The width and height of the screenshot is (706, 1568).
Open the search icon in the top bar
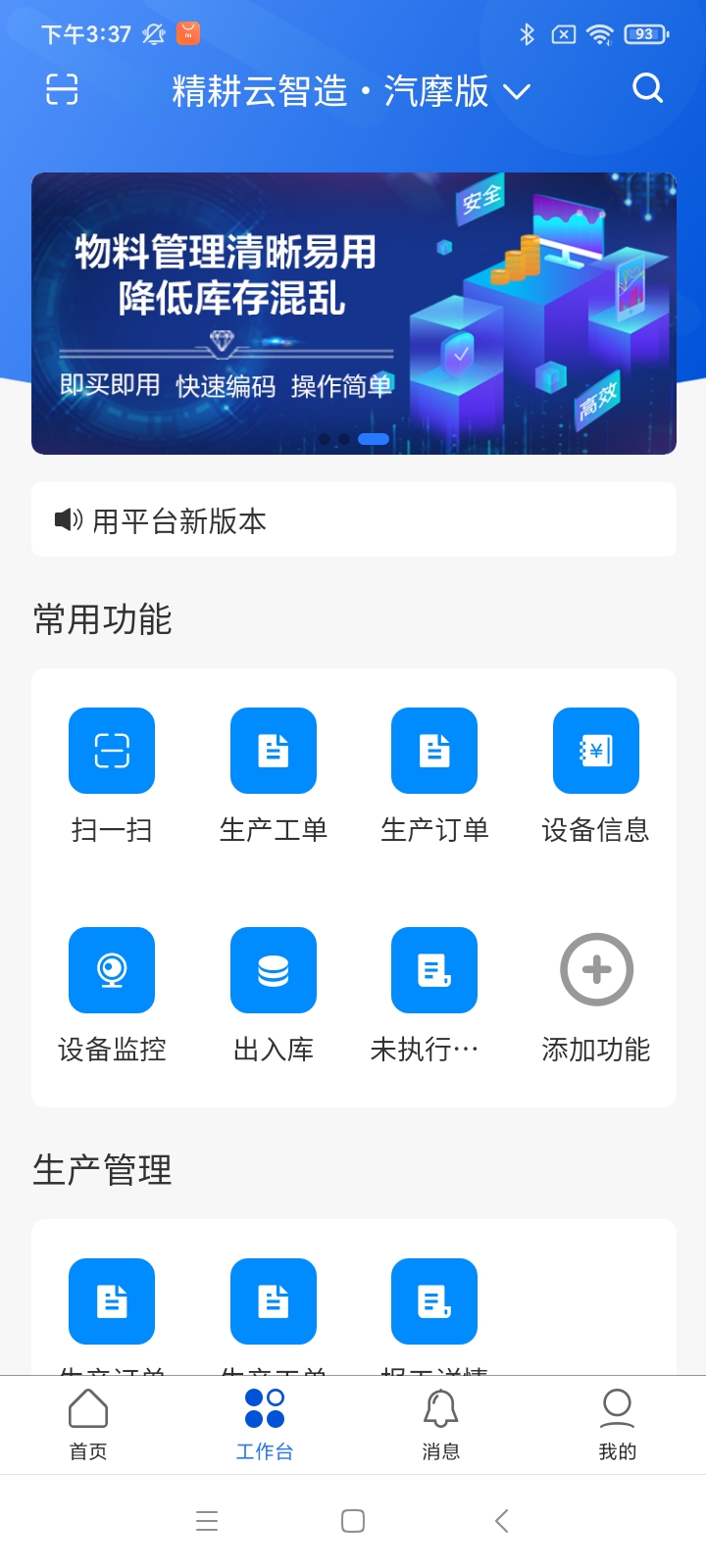click(647, 89)
